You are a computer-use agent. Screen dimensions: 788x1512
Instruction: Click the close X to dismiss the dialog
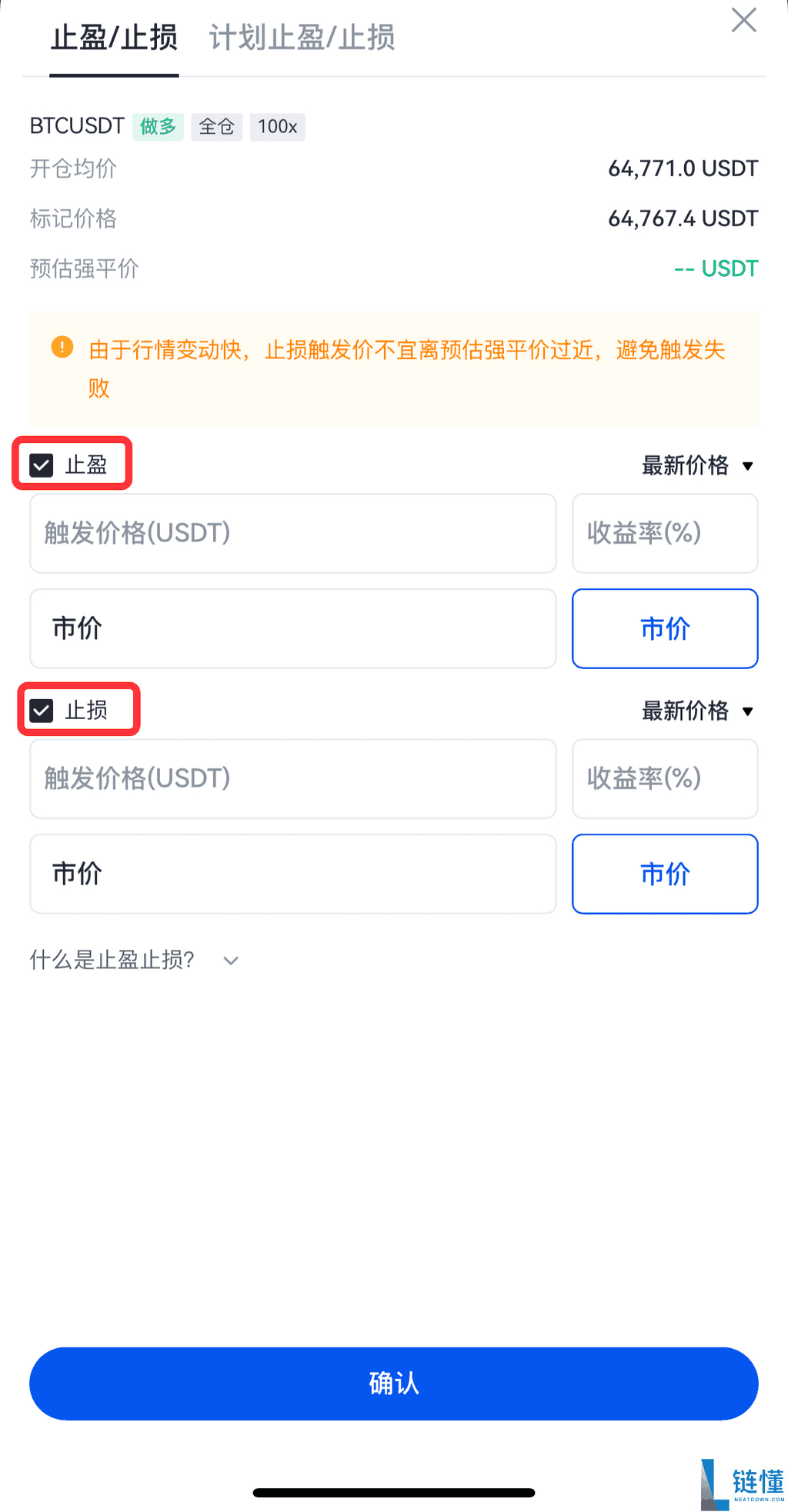click(x=743, y=21)
